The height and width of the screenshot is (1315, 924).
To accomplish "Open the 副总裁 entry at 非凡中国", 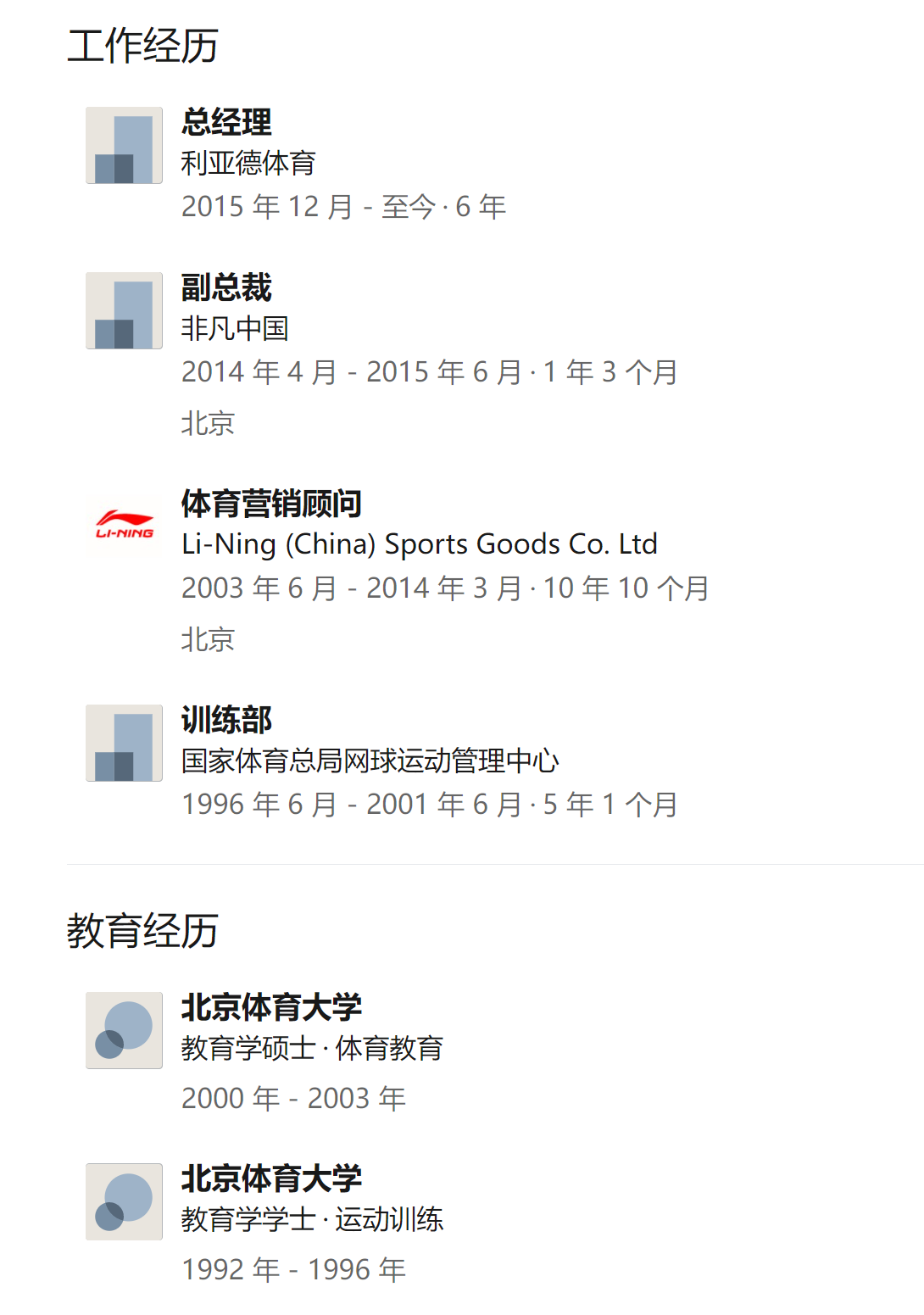I will click(x=226, y=288).
